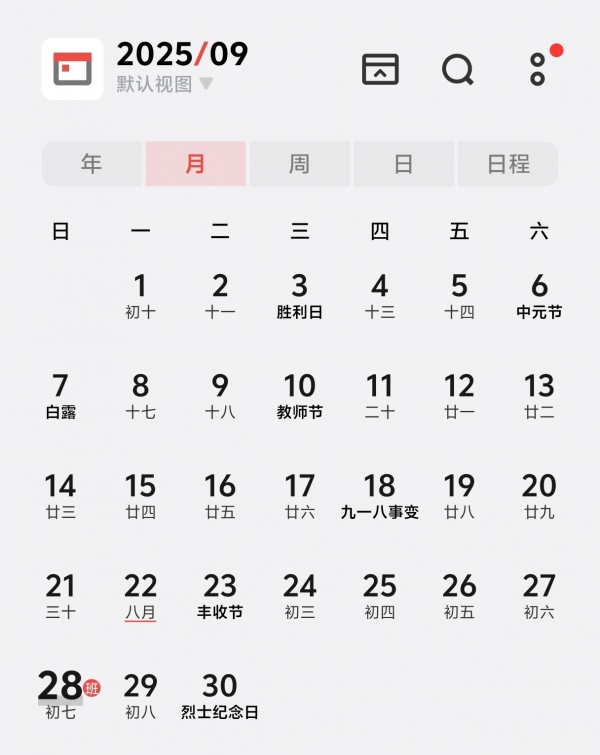Select September 30 烈士纪念日
This screenshot has width=600, height=755.
220,695
